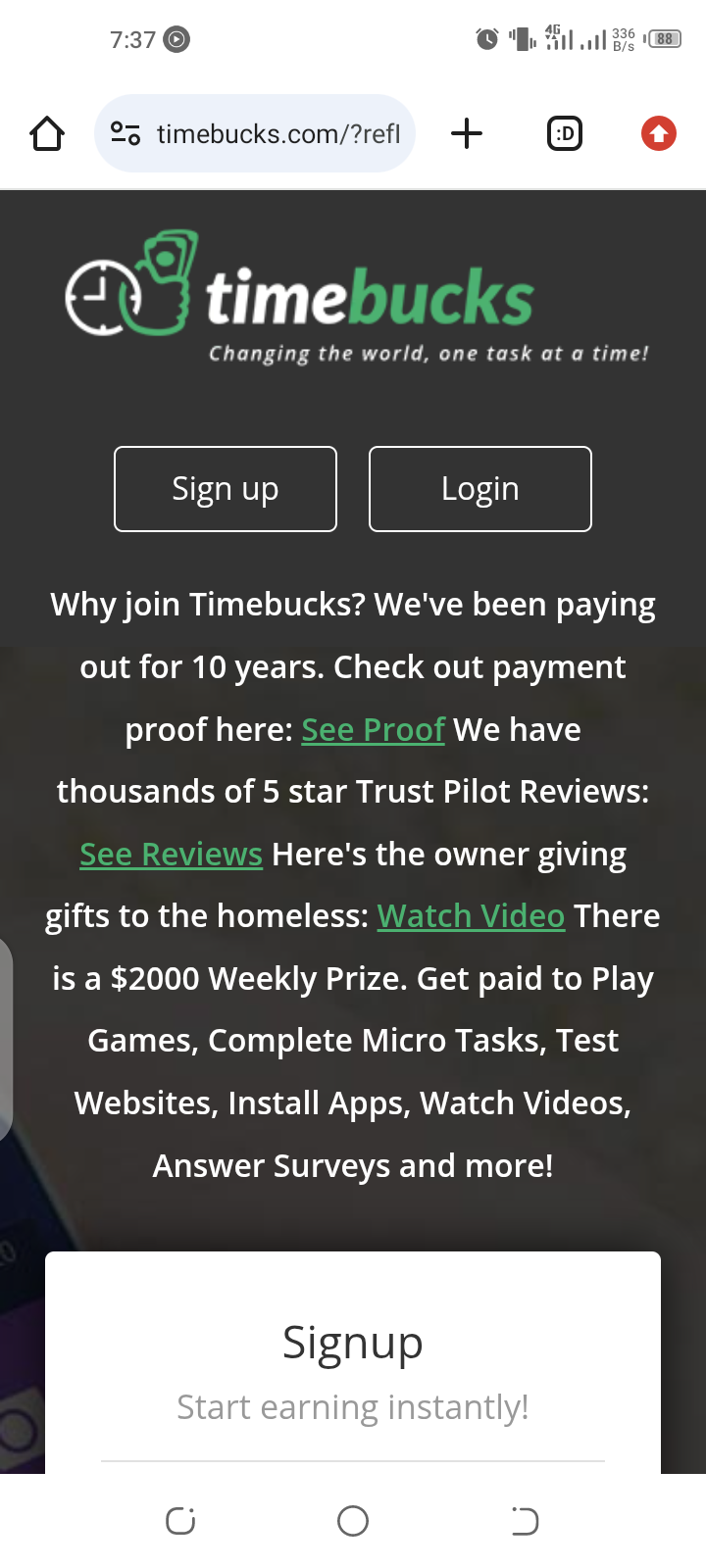The height and width of the screenshot is (1568, 706).
Task: Open the tab switcher
Action: [564, 133]
